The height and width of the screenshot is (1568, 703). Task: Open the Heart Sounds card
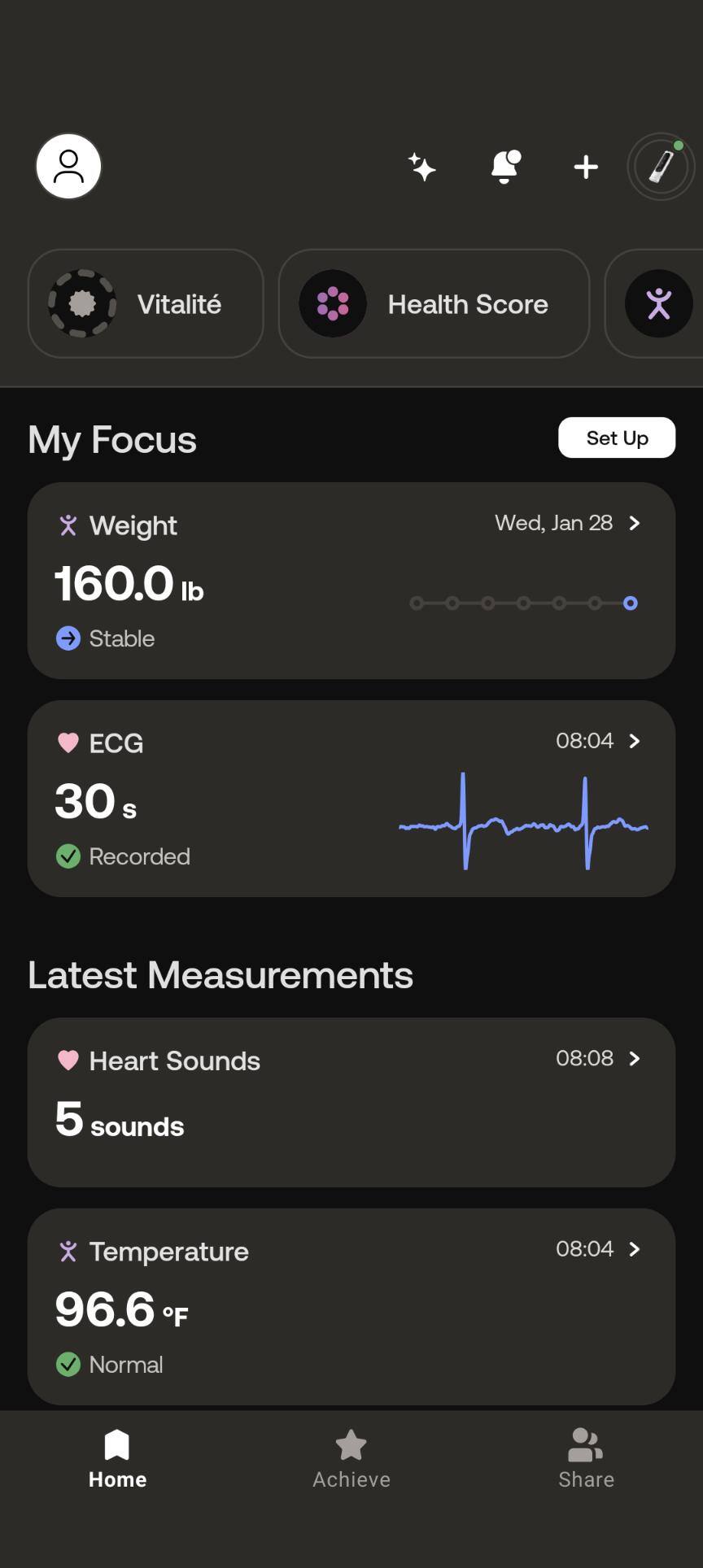(x=351, y=1102)
